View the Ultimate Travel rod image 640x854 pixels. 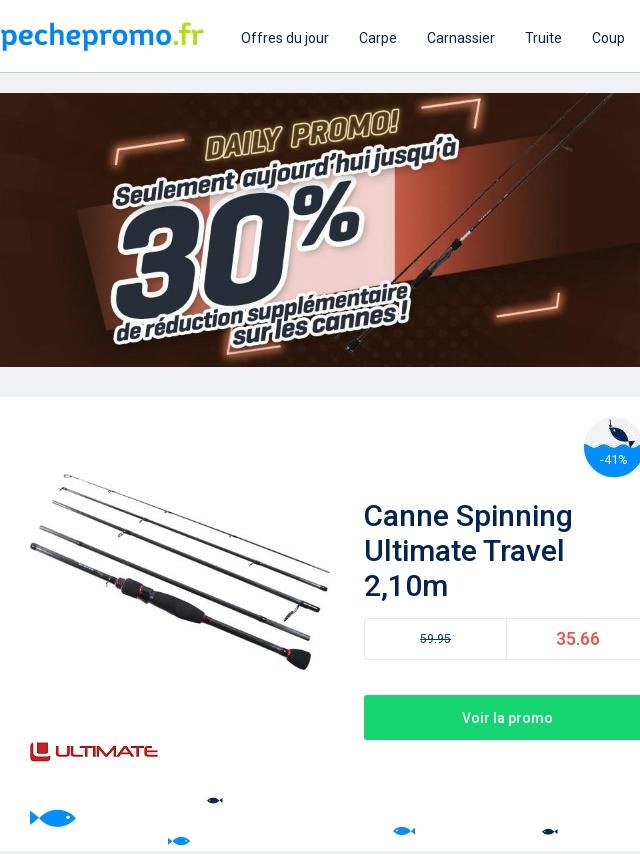(x=178, y=570)
